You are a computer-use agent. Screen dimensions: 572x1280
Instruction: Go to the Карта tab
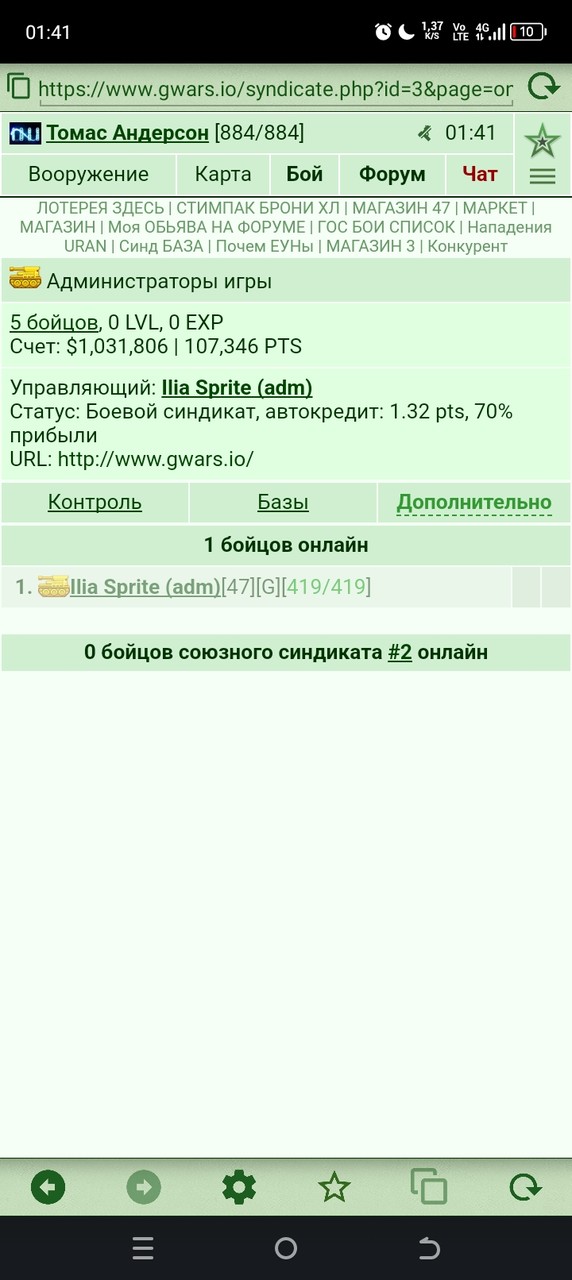click(223, 174)
